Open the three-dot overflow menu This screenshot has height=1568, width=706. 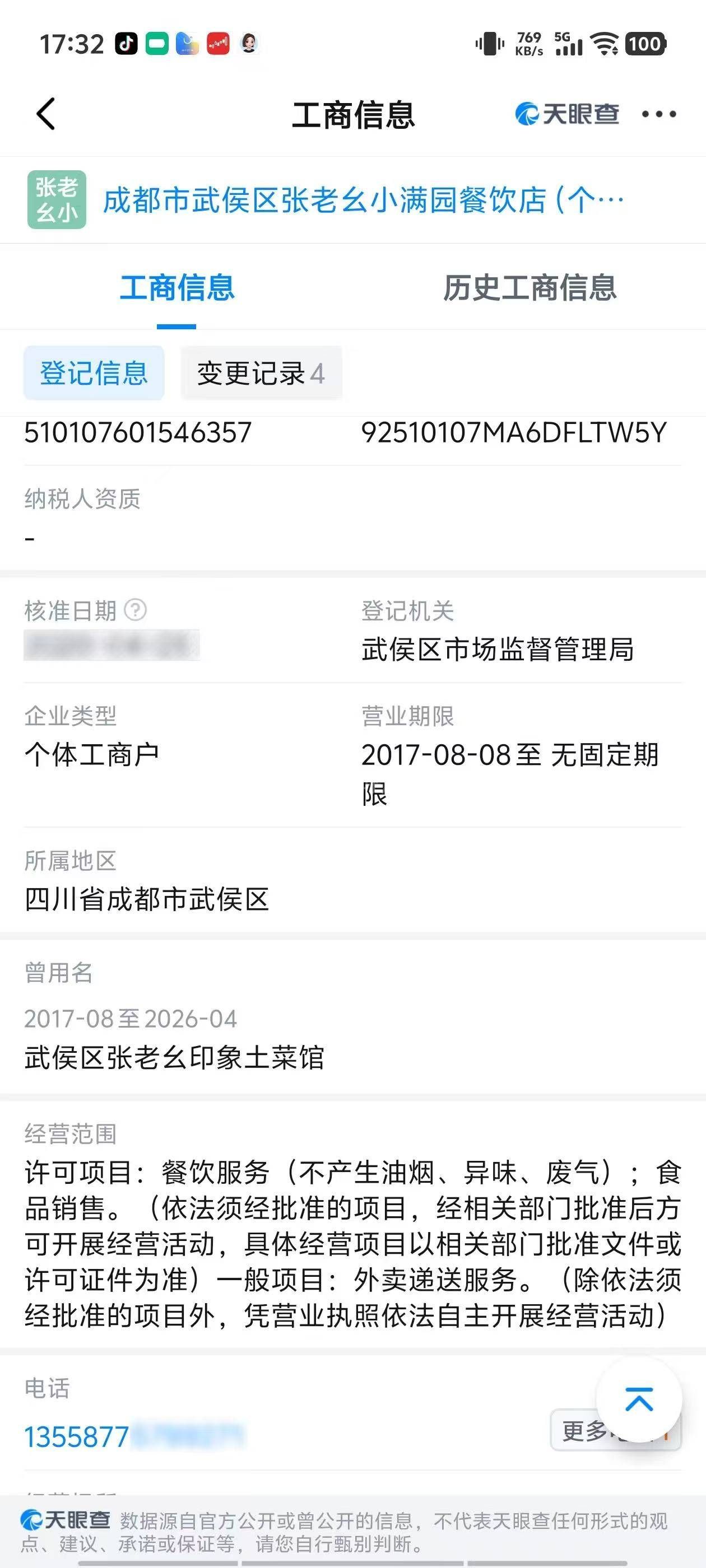pyautogui.click(x=658, y=114)
